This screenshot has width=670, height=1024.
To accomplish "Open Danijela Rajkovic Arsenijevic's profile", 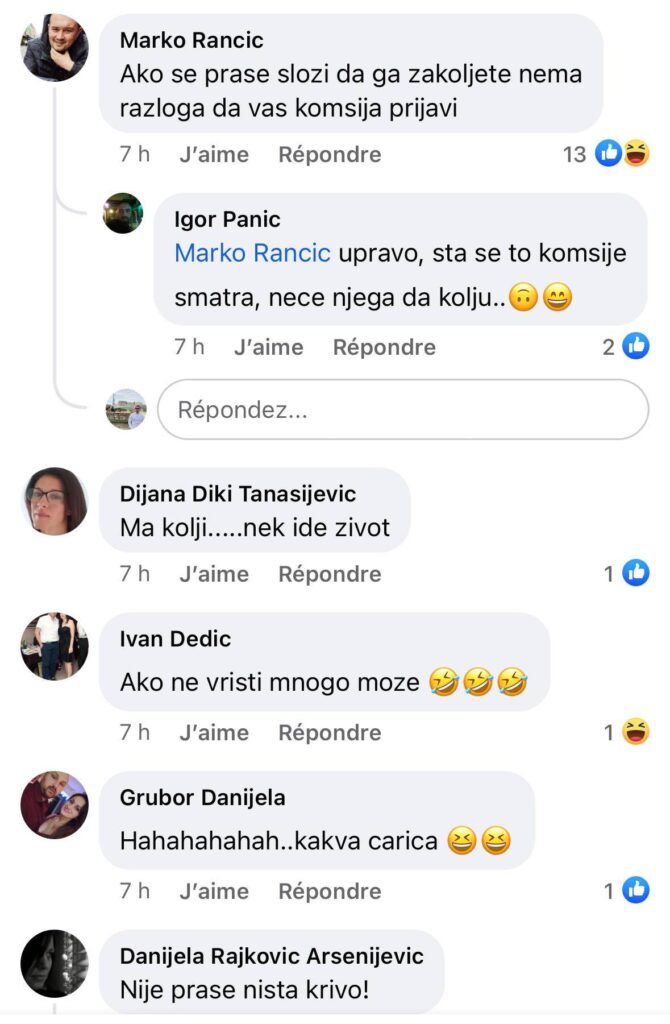I will click(x=271, y=956).
